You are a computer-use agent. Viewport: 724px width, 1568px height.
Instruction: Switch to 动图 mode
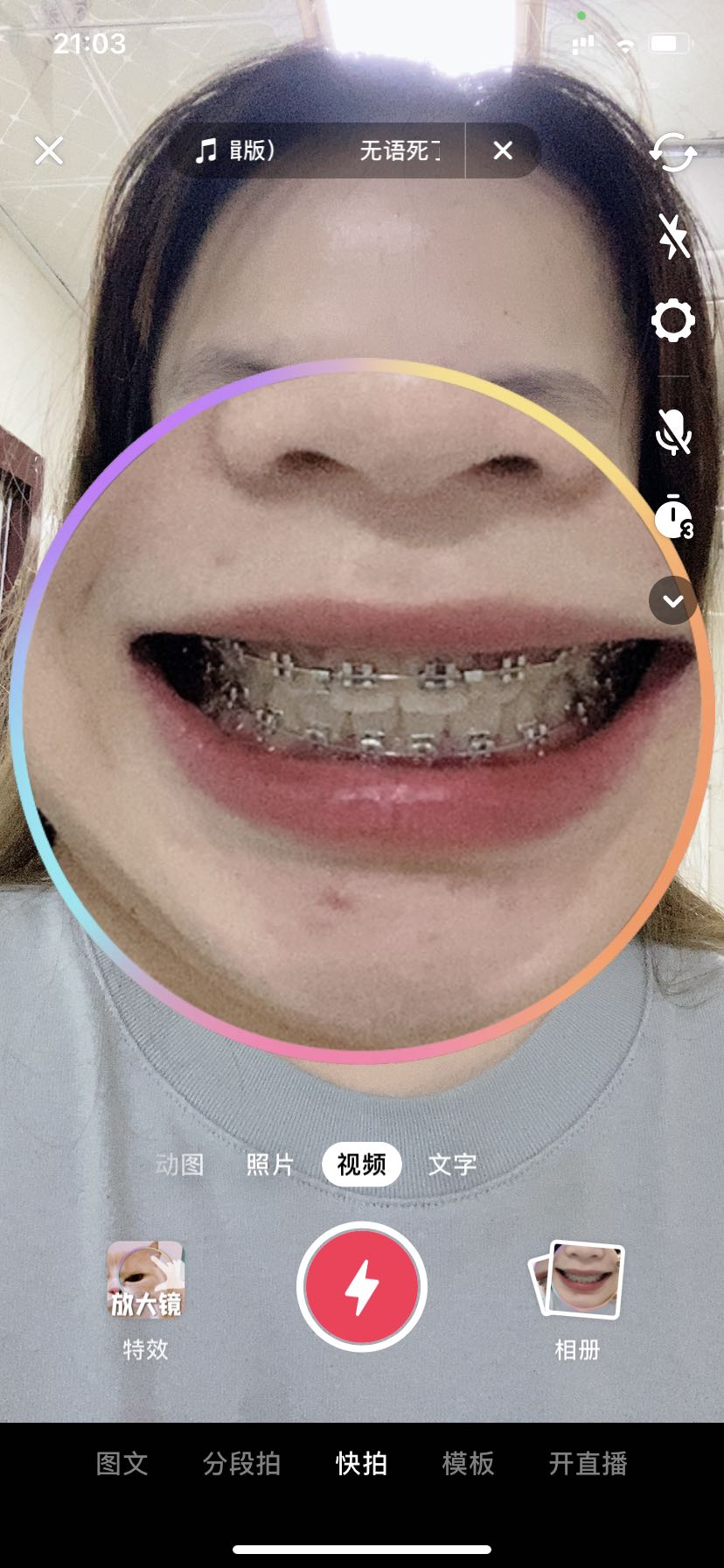[x=179, y=1165]
